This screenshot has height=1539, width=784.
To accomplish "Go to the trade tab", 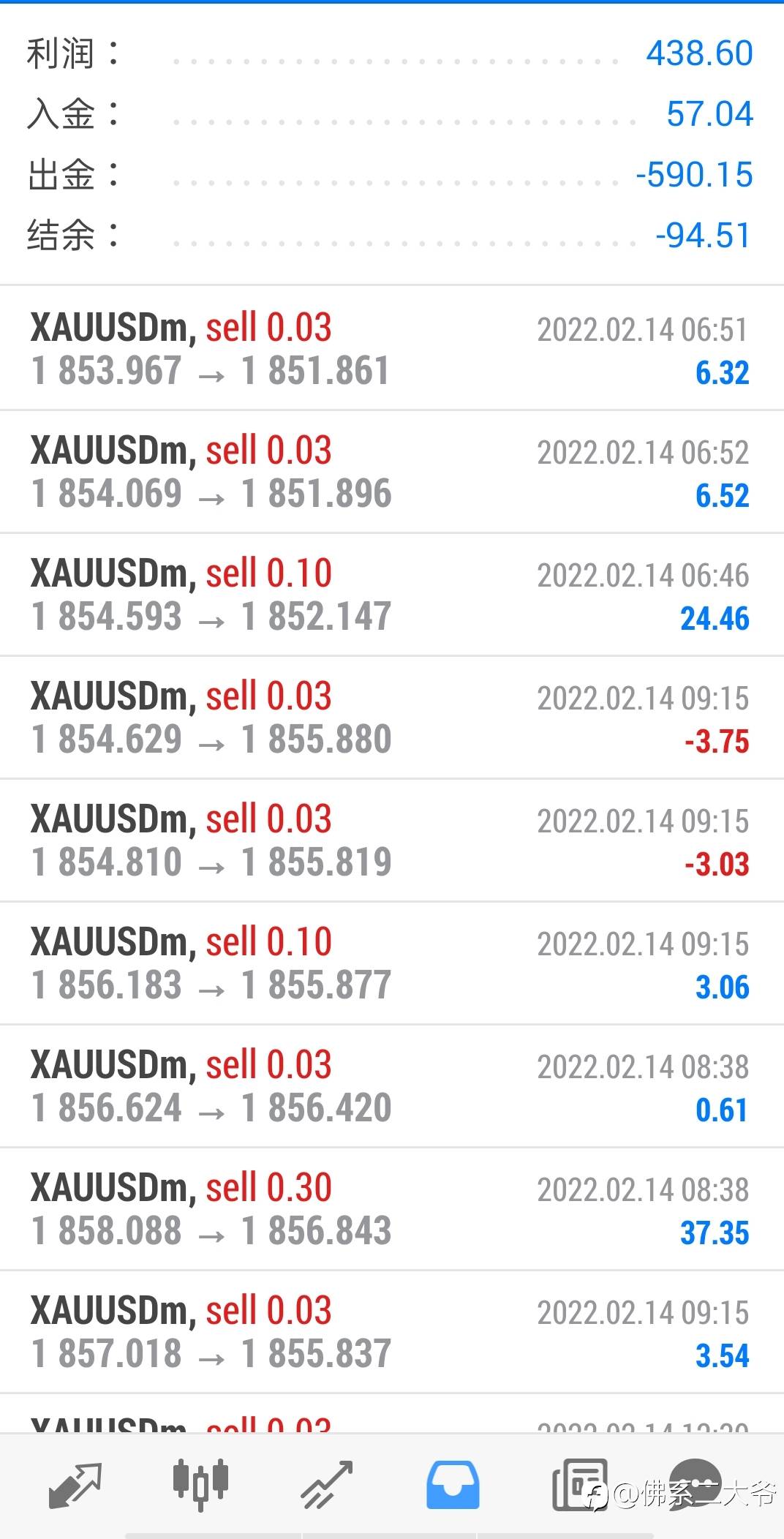I will coord(327,1484).
